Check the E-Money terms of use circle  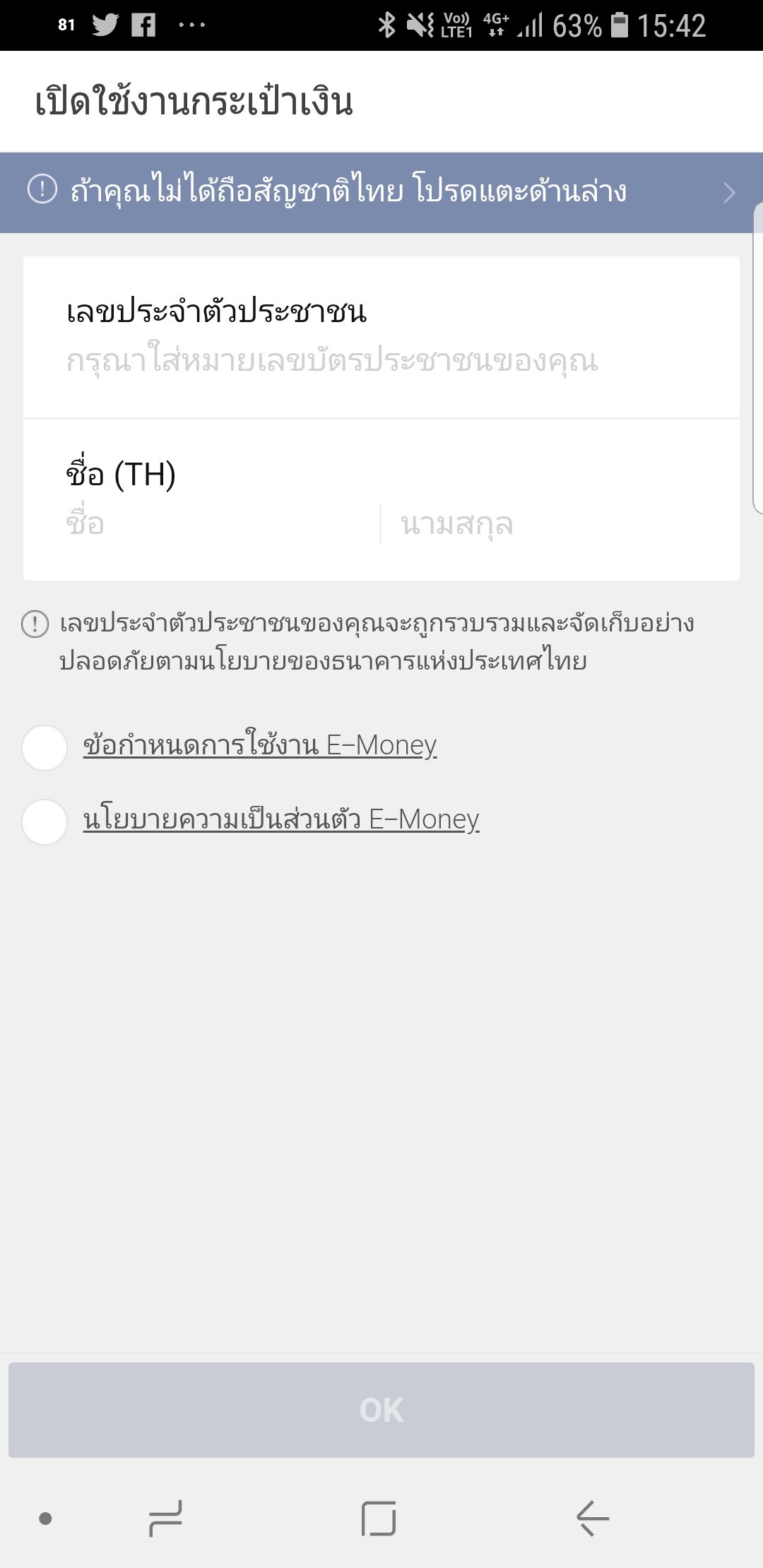(45, 747)
